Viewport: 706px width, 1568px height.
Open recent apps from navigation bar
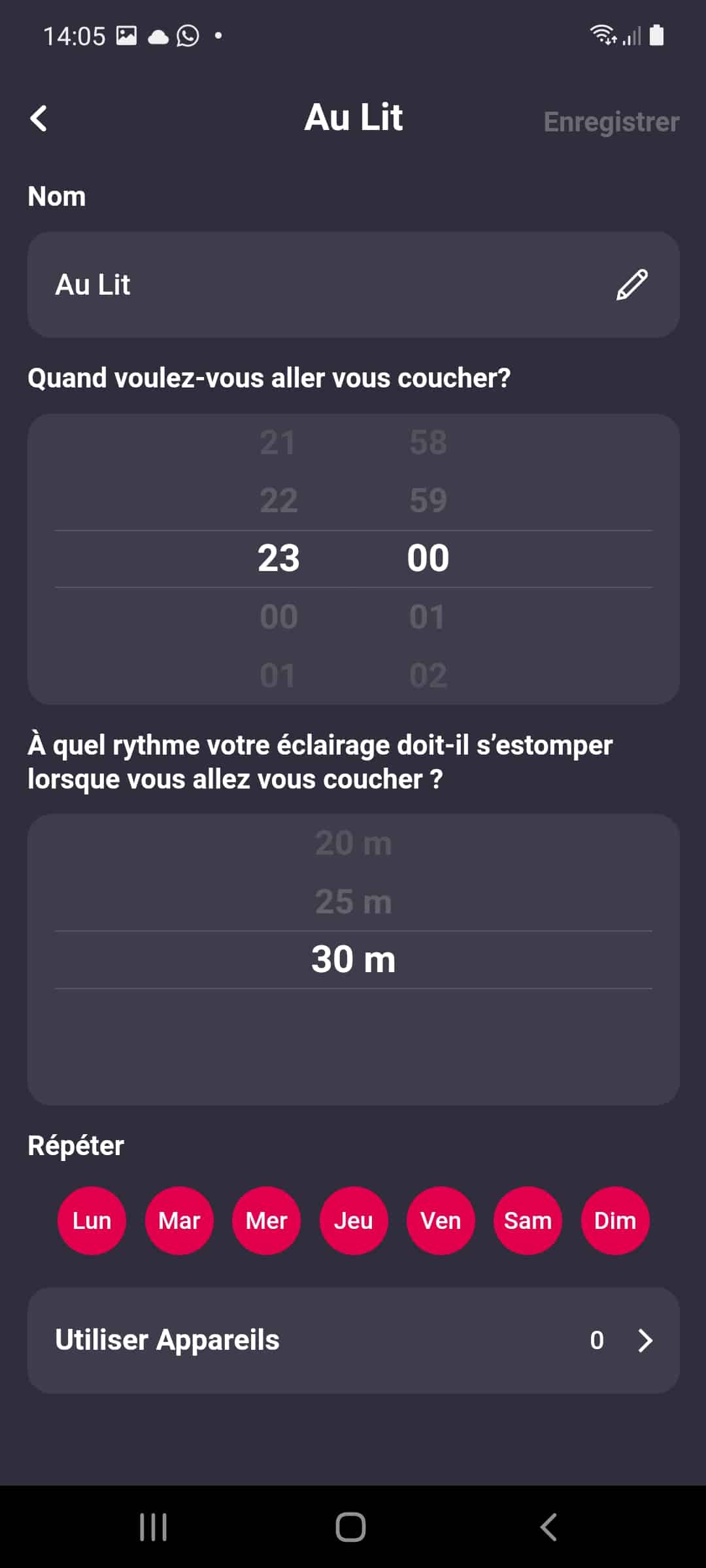[x=154, y=1527]
